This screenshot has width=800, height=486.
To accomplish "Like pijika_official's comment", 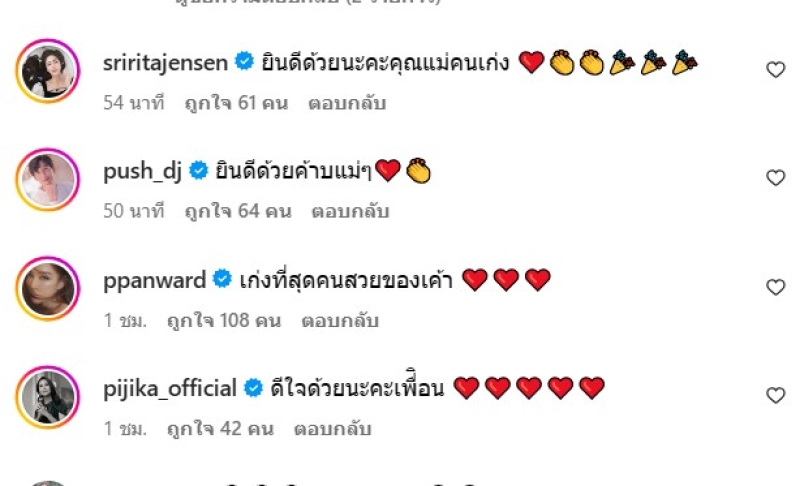I will click(x=775, y=395).
